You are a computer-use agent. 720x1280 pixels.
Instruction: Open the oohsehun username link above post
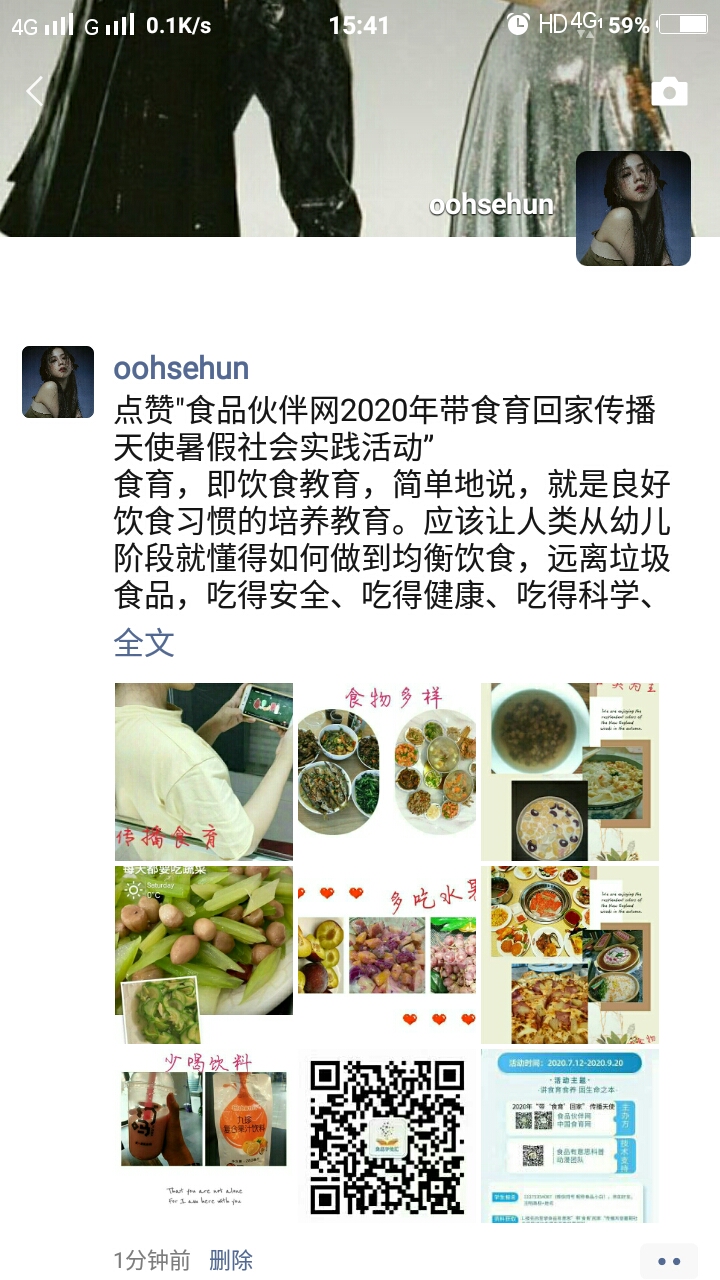[181, 368]
